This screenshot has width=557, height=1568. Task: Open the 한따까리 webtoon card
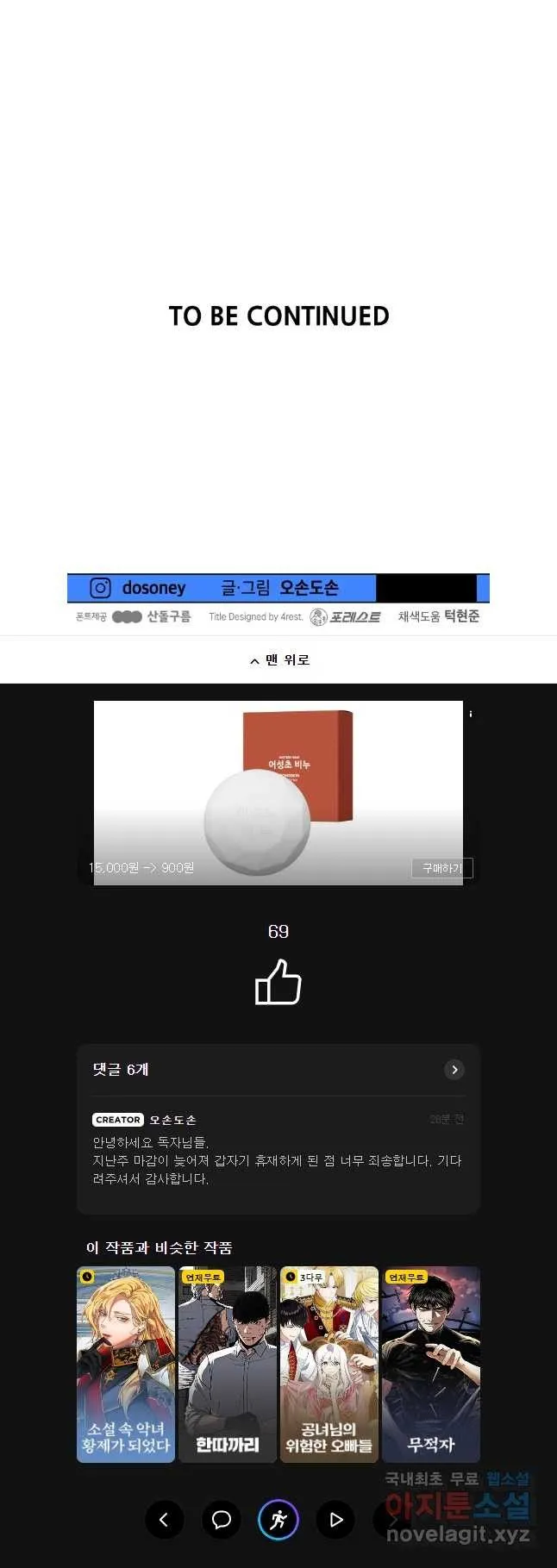coord(228,1364)
